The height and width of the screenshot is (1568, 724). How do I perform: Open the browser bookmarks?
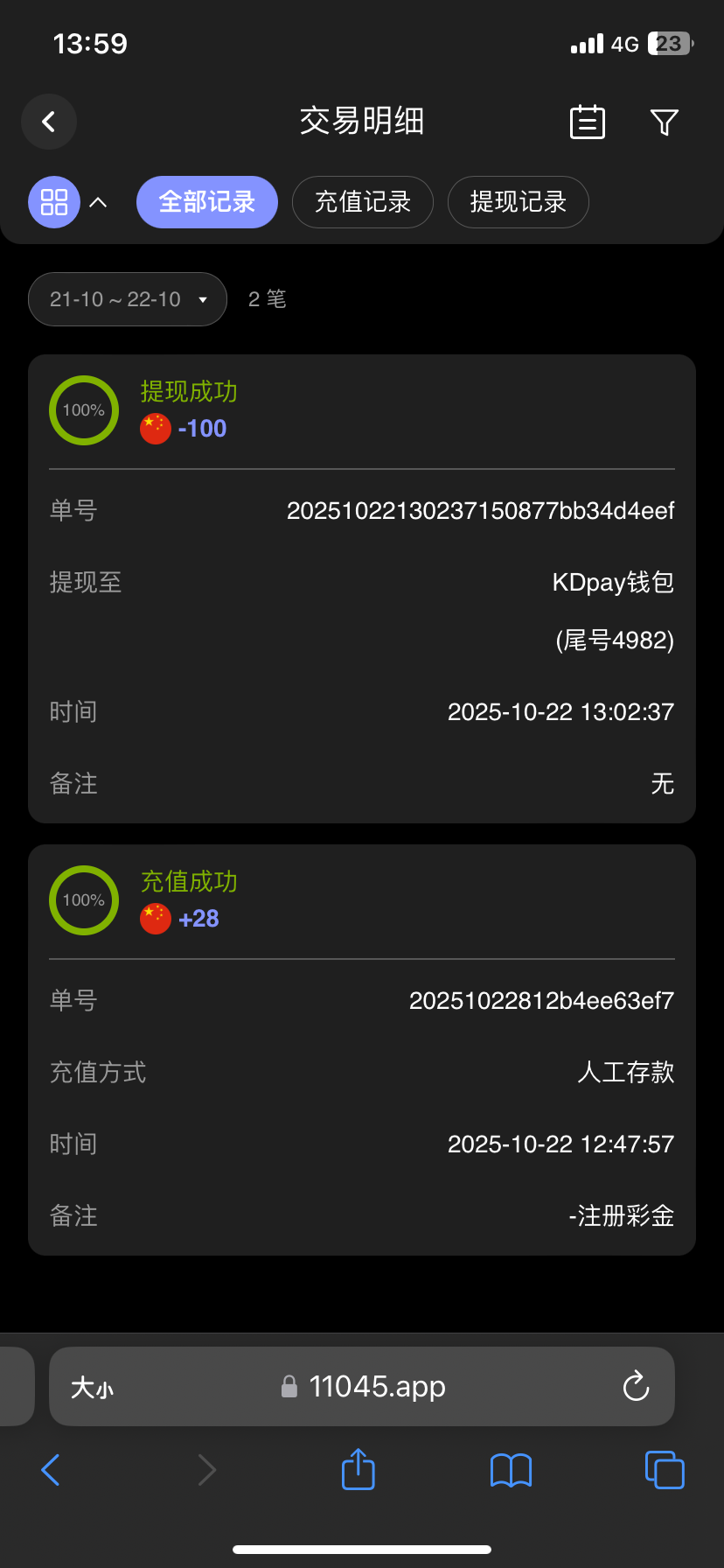point(512,1470)
